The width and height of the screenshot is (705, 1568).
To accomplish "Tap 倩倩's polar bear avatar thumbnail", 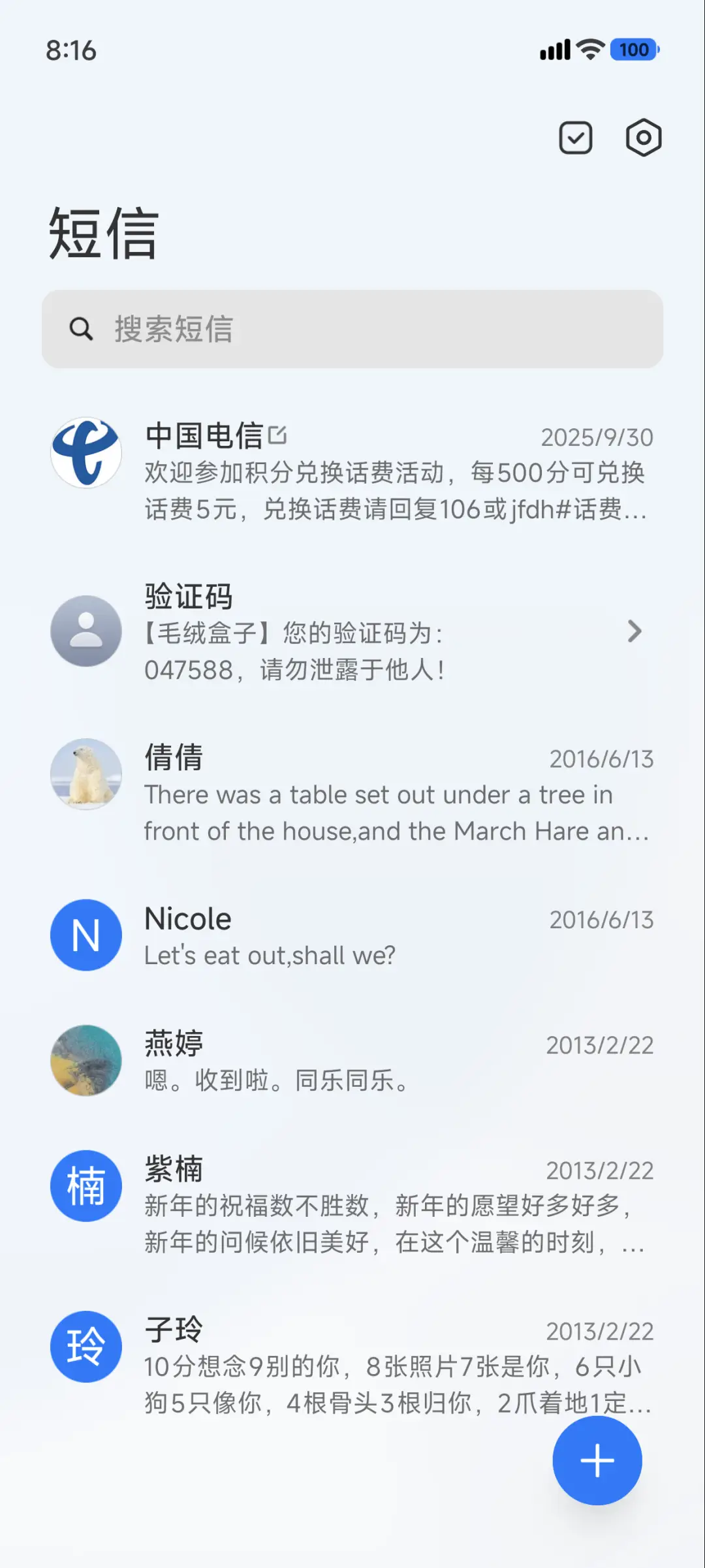I will tap(86, 774).
